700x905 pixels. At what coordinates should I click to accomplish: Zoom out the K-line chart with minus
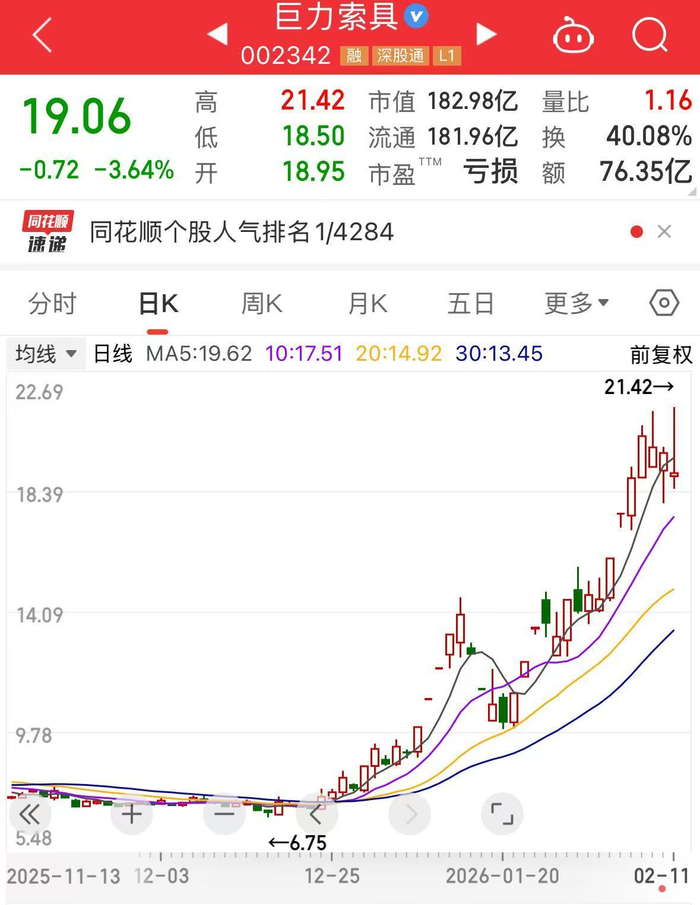point(224,814)
